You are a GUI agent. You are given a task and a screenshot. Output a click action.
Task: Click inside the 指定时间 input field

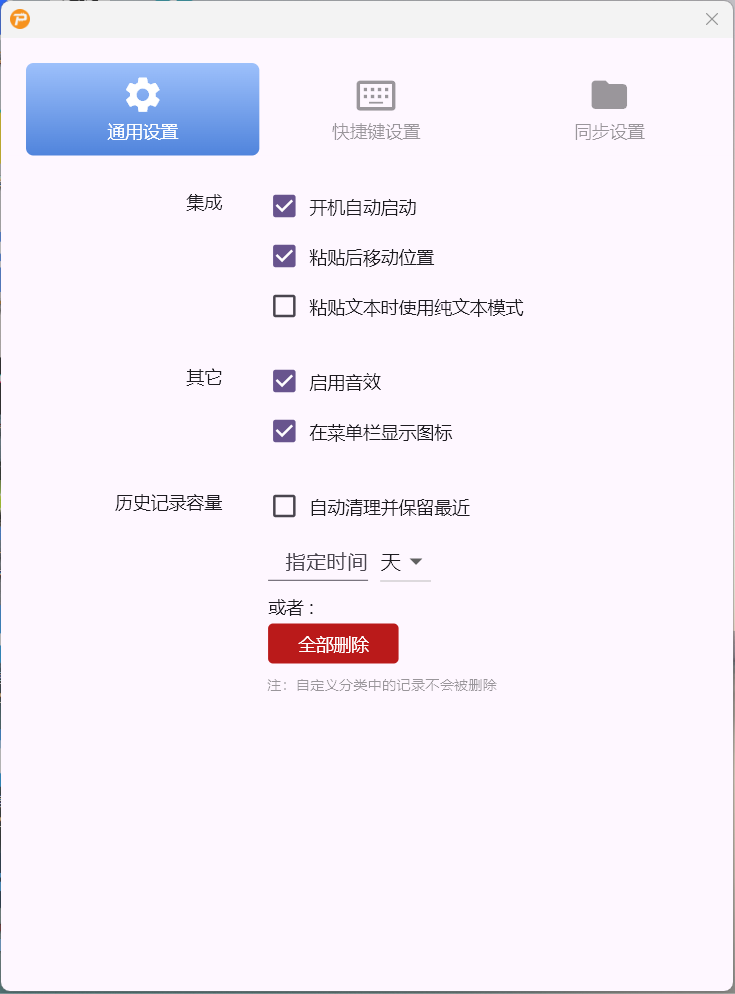317,561
